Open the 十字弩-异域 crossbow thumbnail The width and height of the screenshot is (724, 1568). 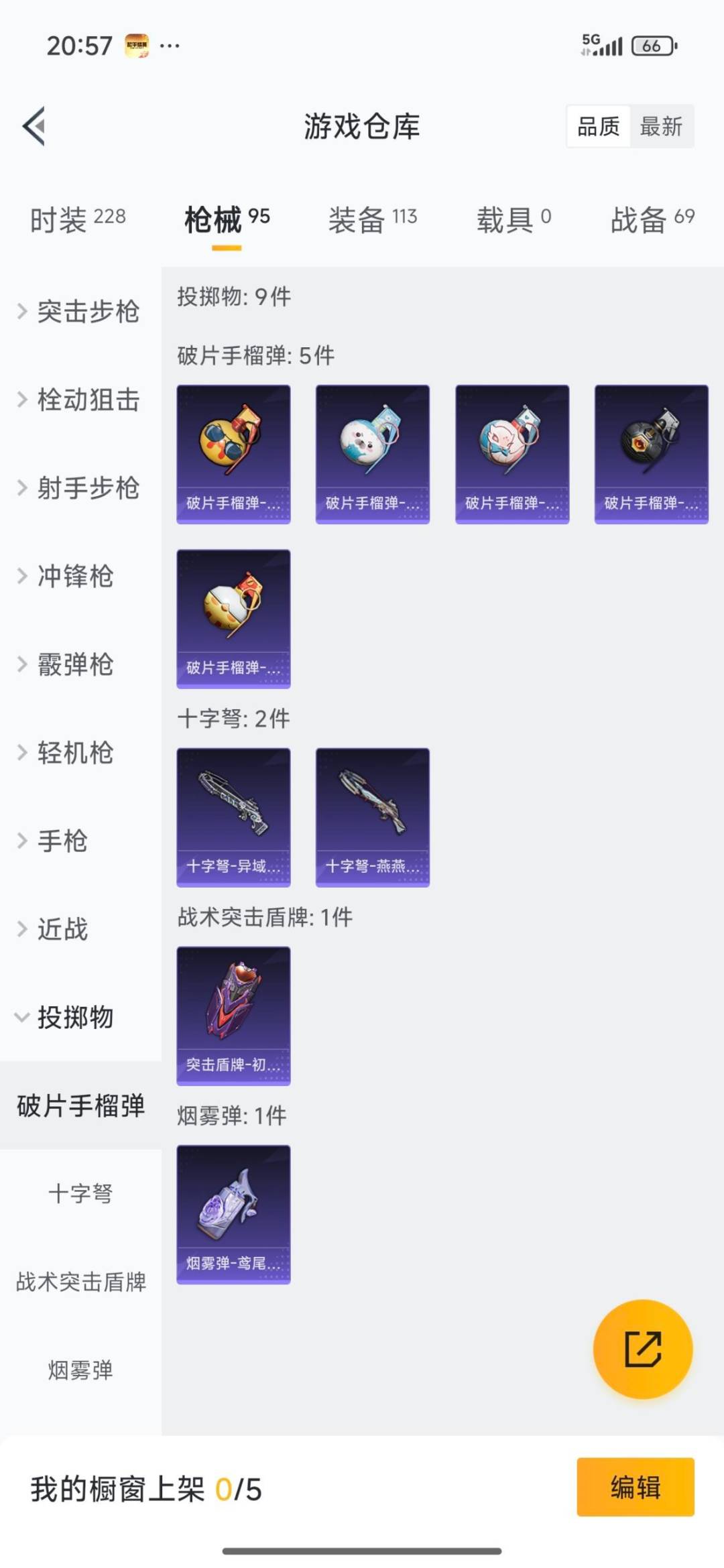(233, 814)
